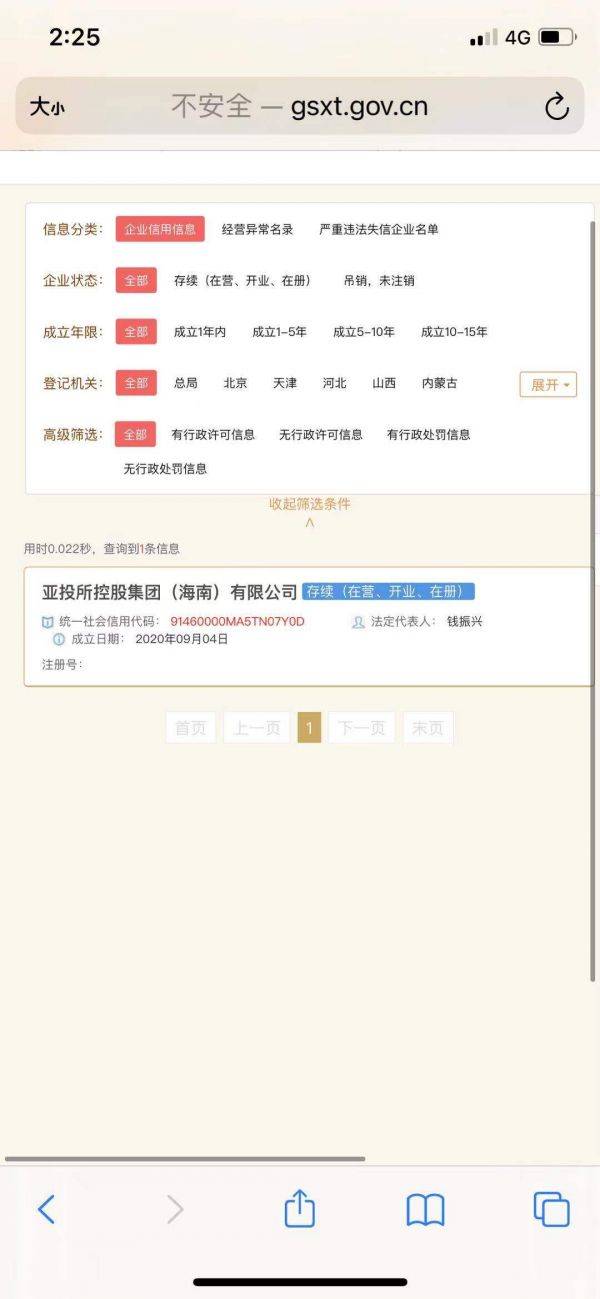Filter by 存续（在营、开业、在册） status
This screenshot has height=1299, width=600.
[241, 281]
